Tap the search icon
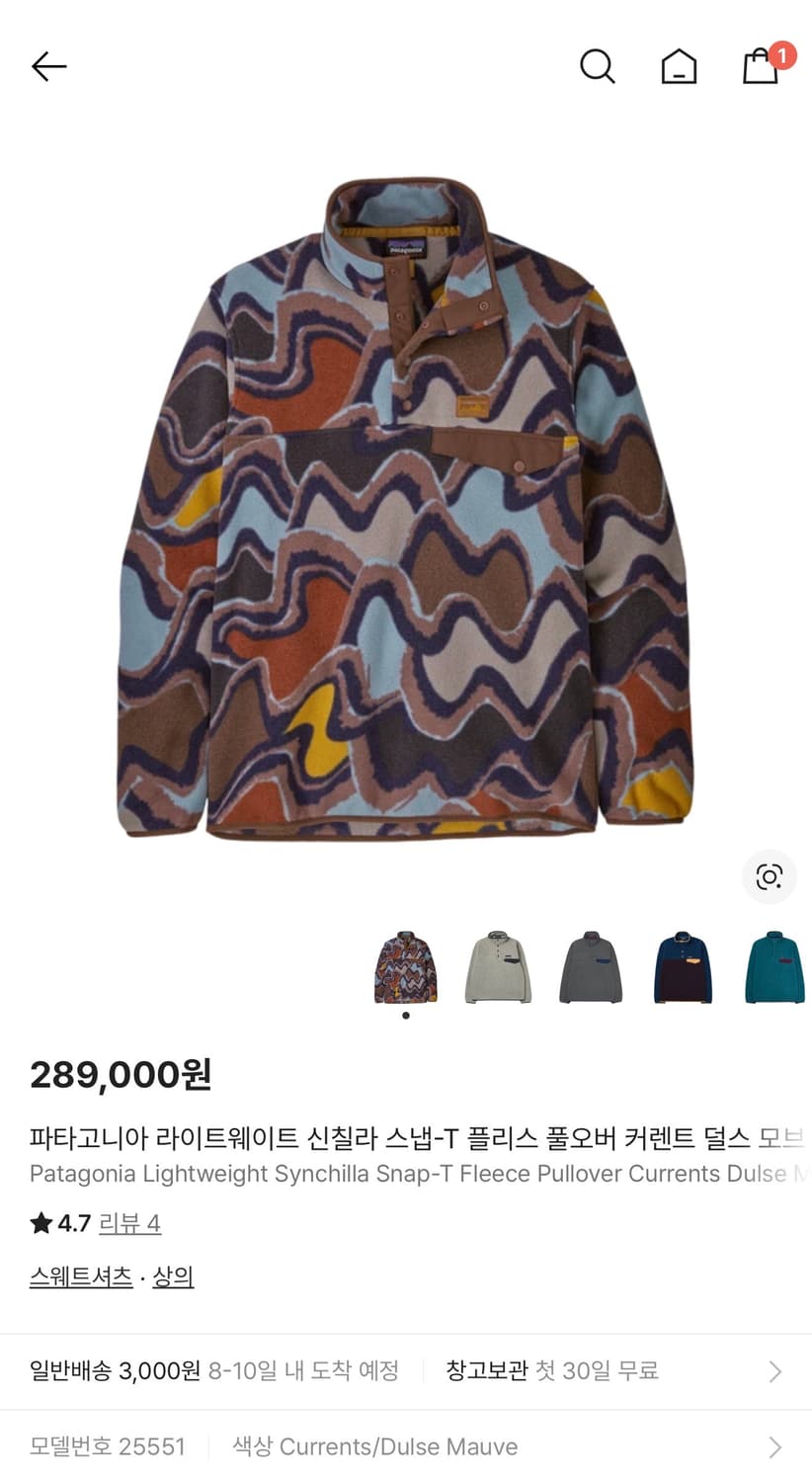Viewport: 812px width, 1482px height. [x=597, y=66]
